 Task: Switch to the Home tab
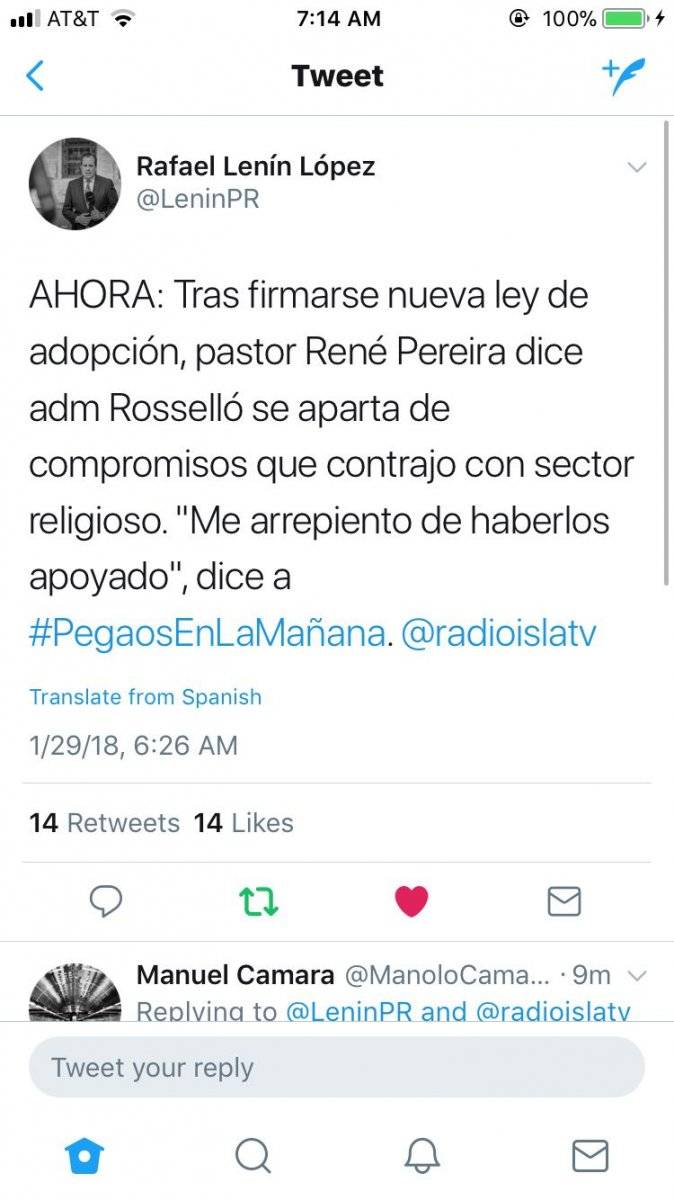[x=84, y=1156]
